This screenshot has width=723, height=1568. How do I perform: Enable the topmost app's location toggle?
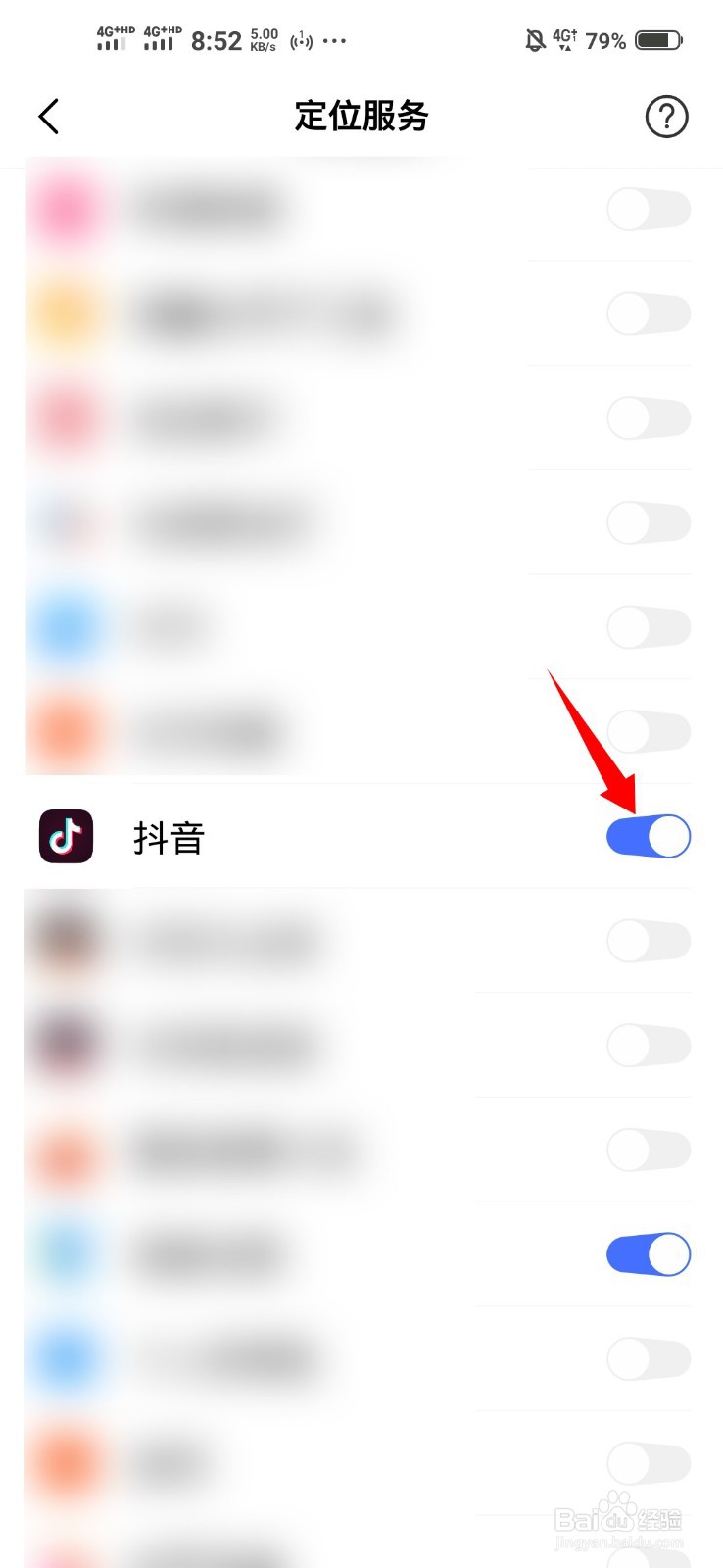point(649,209)
